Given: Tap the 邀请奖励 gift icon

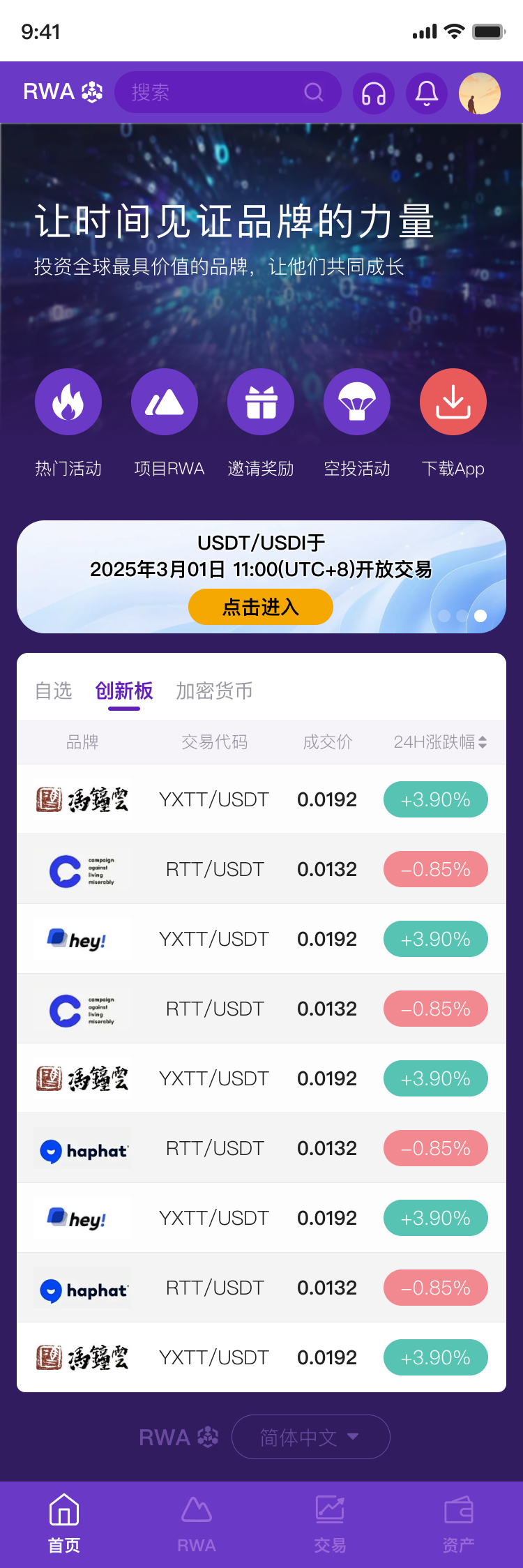Looking at the screenshot, I should [x=261, y=402].
